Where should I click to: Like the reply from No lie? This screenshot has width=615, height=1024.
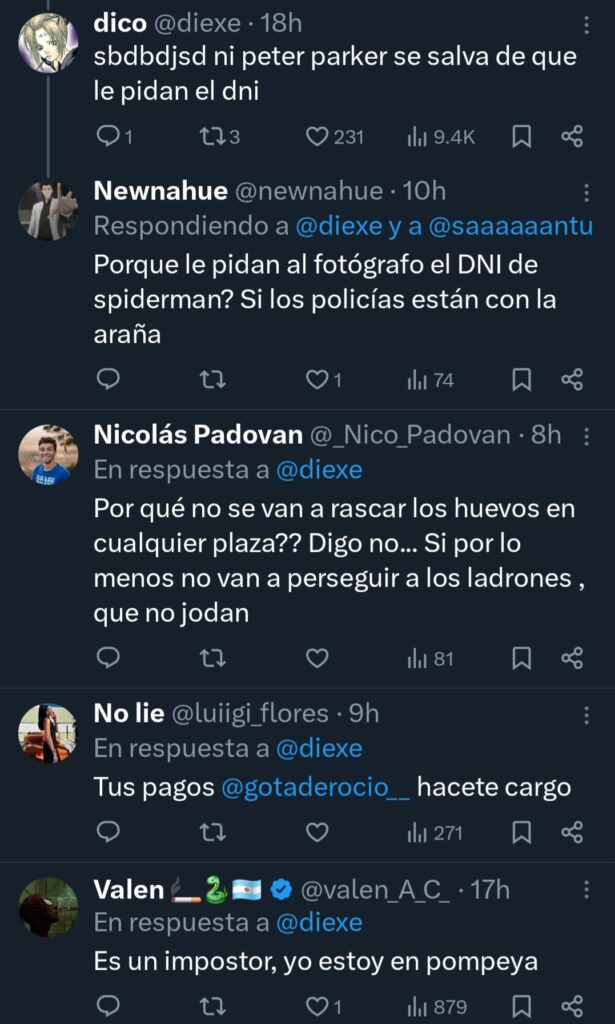pos(317,832)
